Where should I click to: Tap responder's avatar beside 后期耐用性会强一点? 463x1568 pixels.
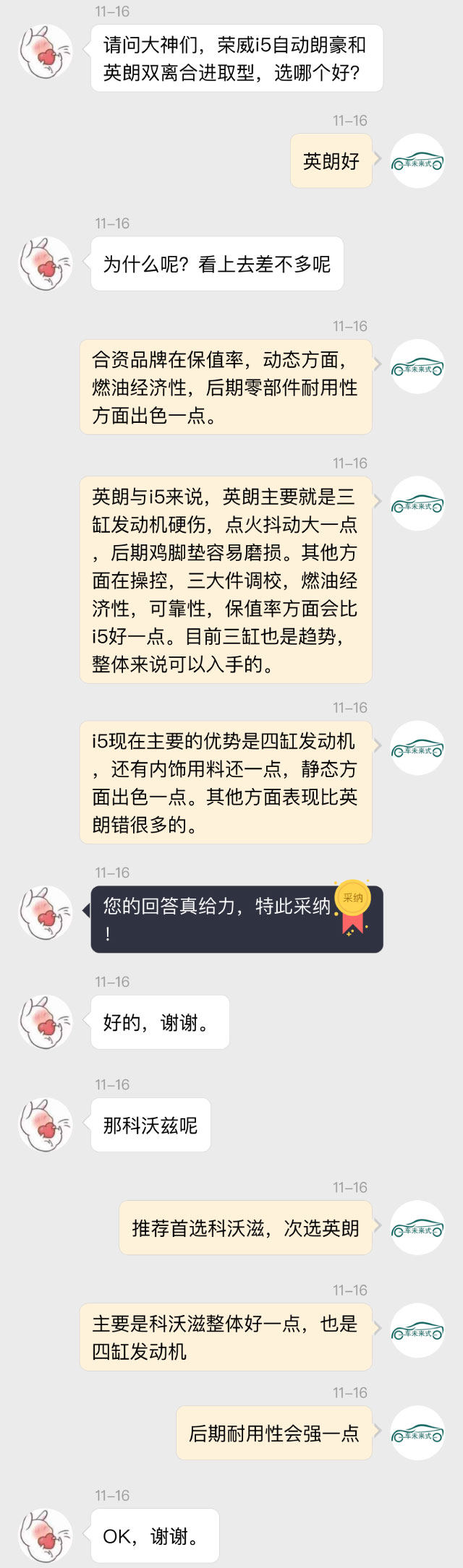click(417, 1433)
